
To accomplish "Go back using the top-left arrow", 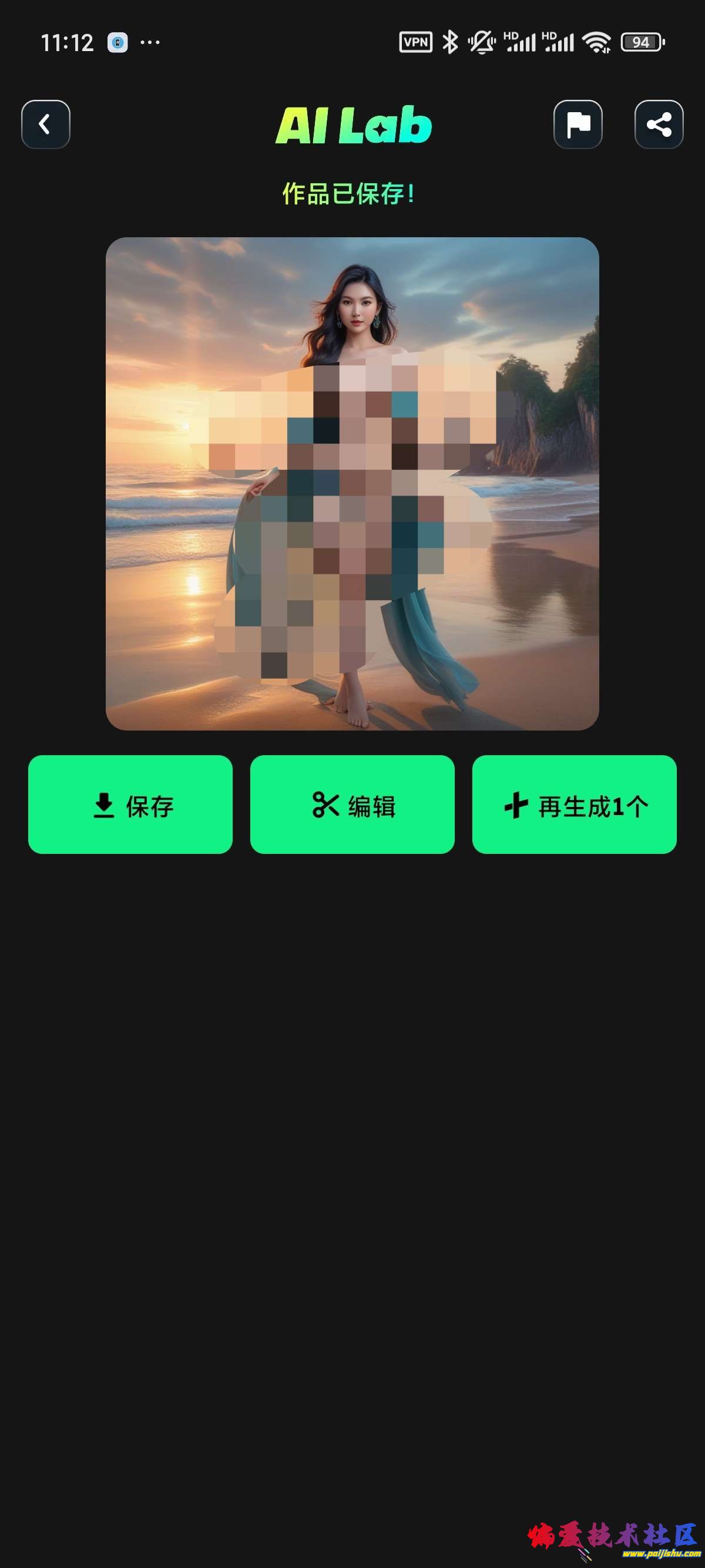I will (x=46, y=125).
